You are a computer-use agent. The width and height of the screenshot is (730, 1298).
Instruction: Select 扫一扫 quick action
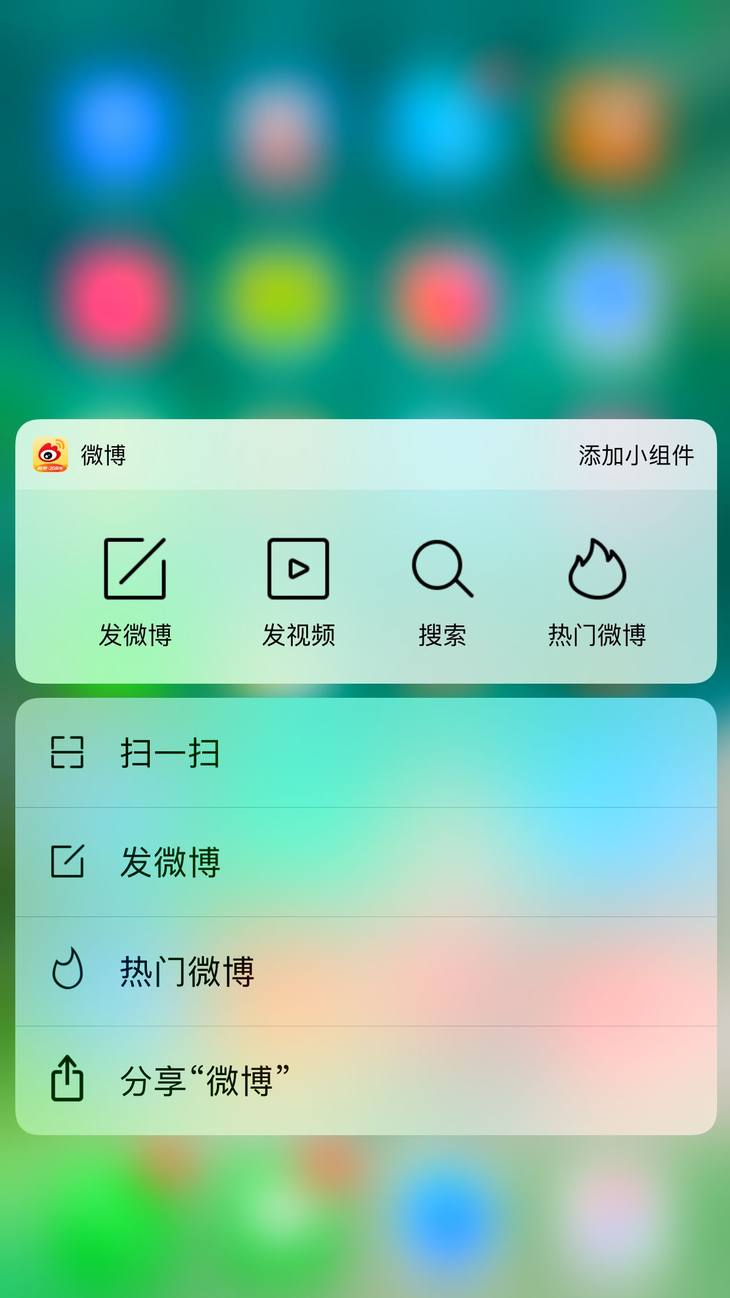(365, 753)
